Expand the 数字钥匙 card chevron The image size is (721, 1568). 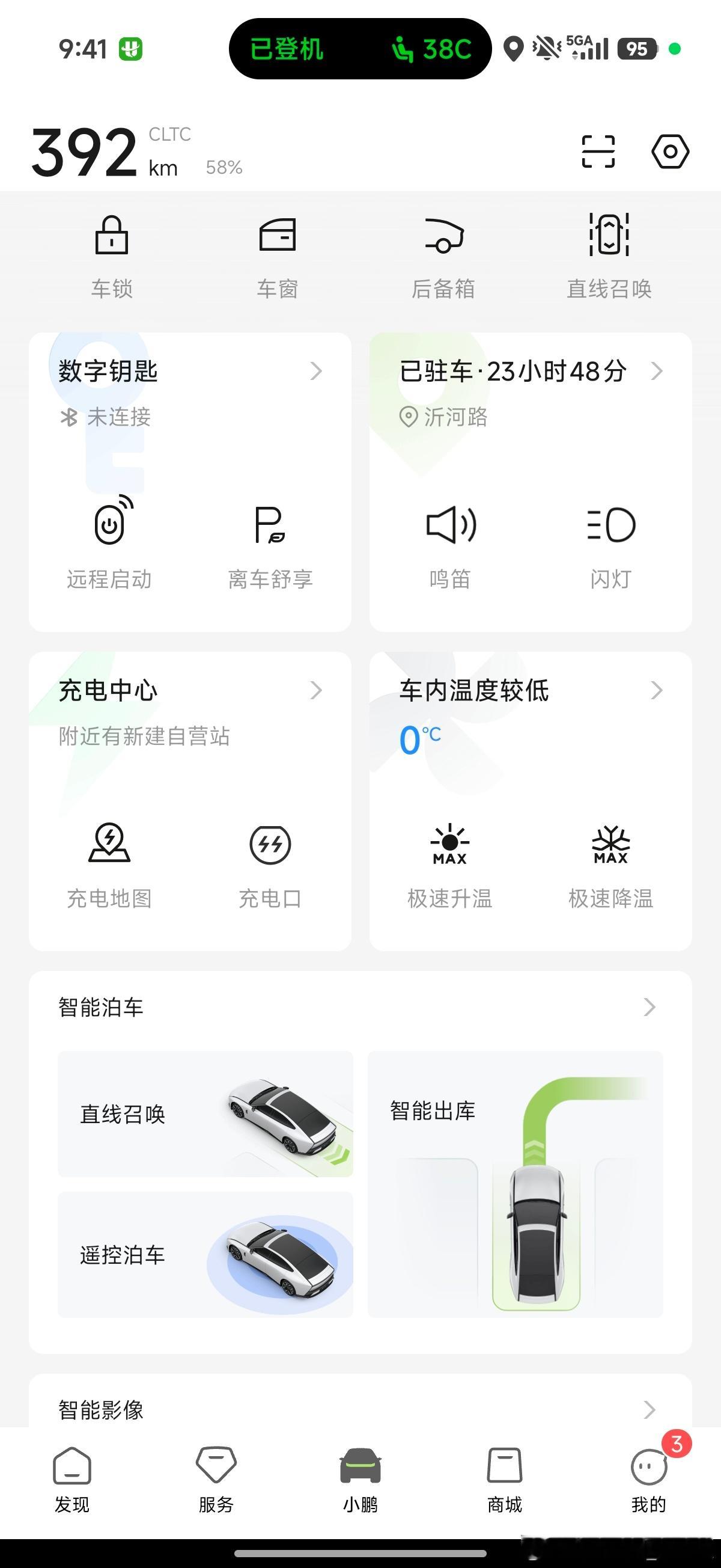pyautogui.click(x=316, y=372)
